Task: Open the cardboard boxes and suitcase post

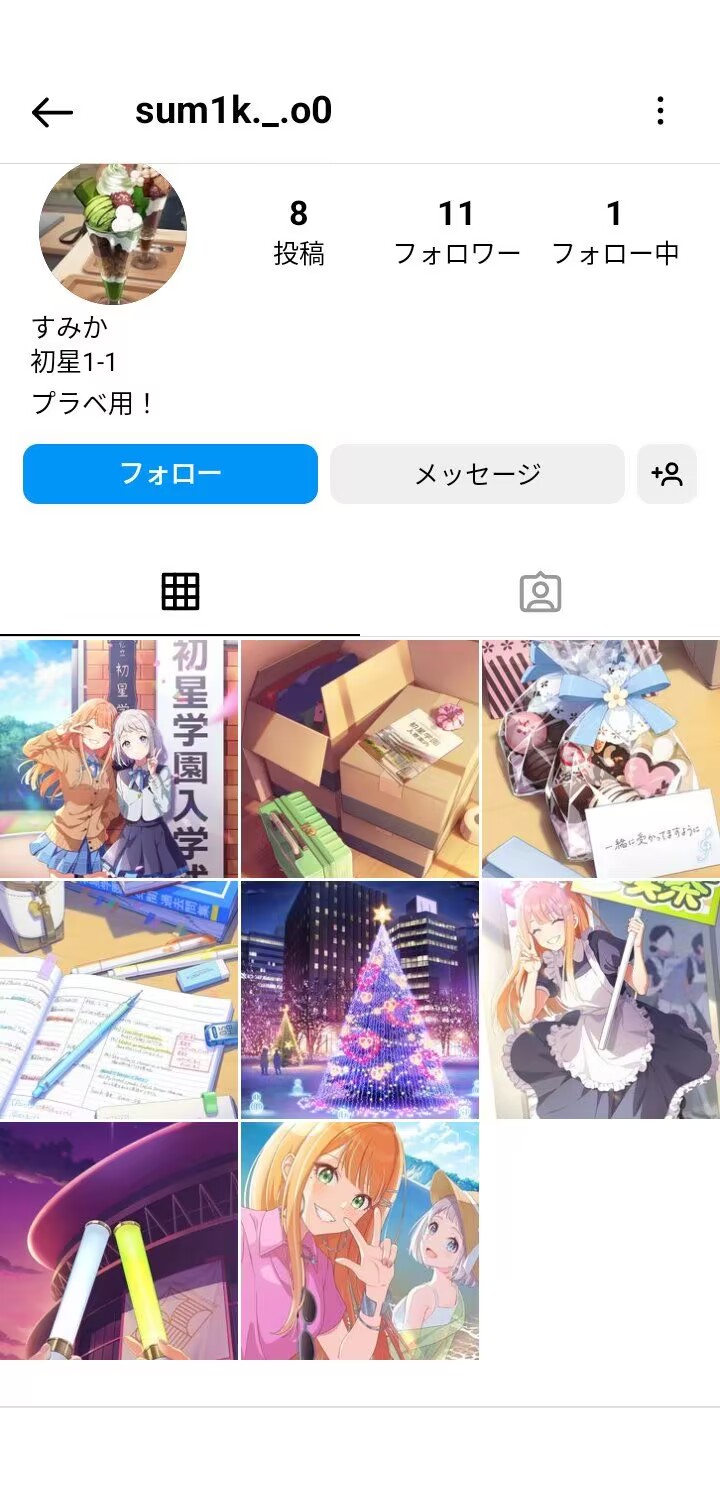Action: (x=360, y=759)
